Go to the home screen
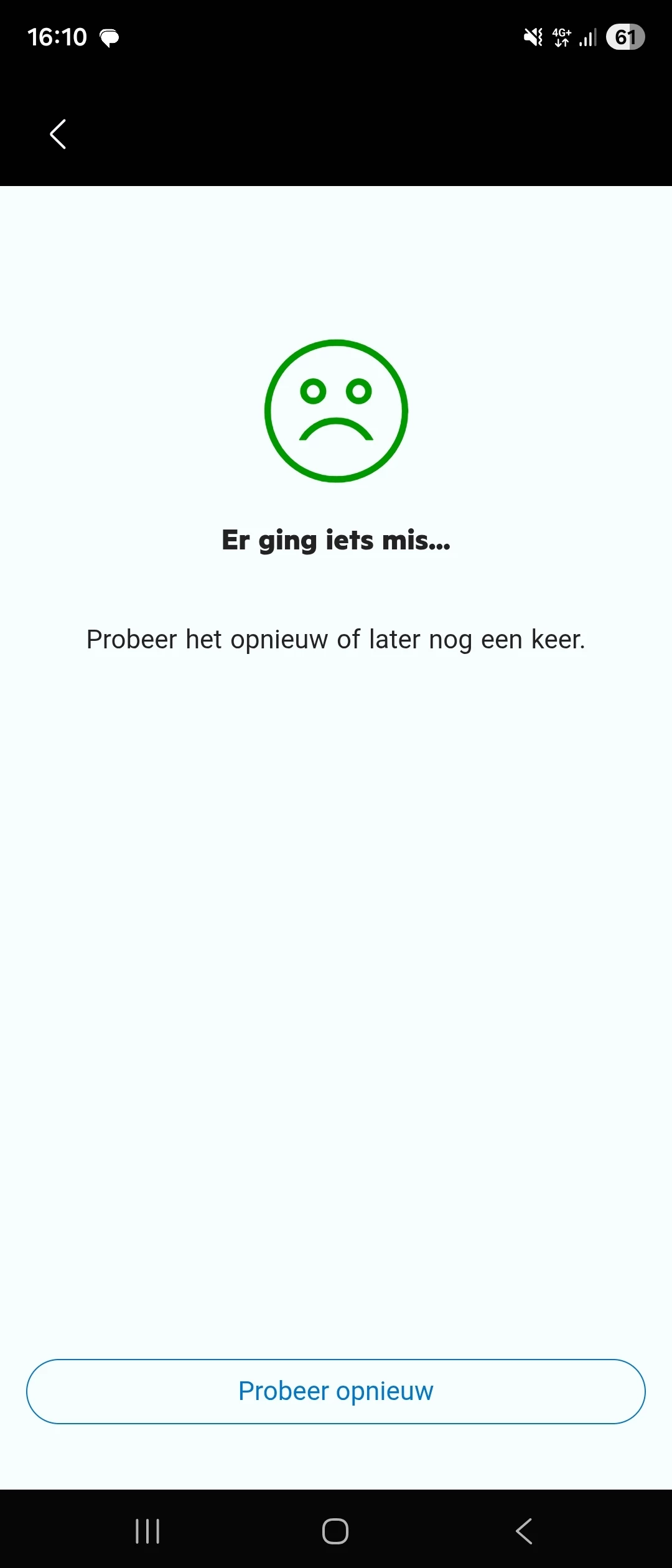The image size is (672, 1568). [335, 1531]
